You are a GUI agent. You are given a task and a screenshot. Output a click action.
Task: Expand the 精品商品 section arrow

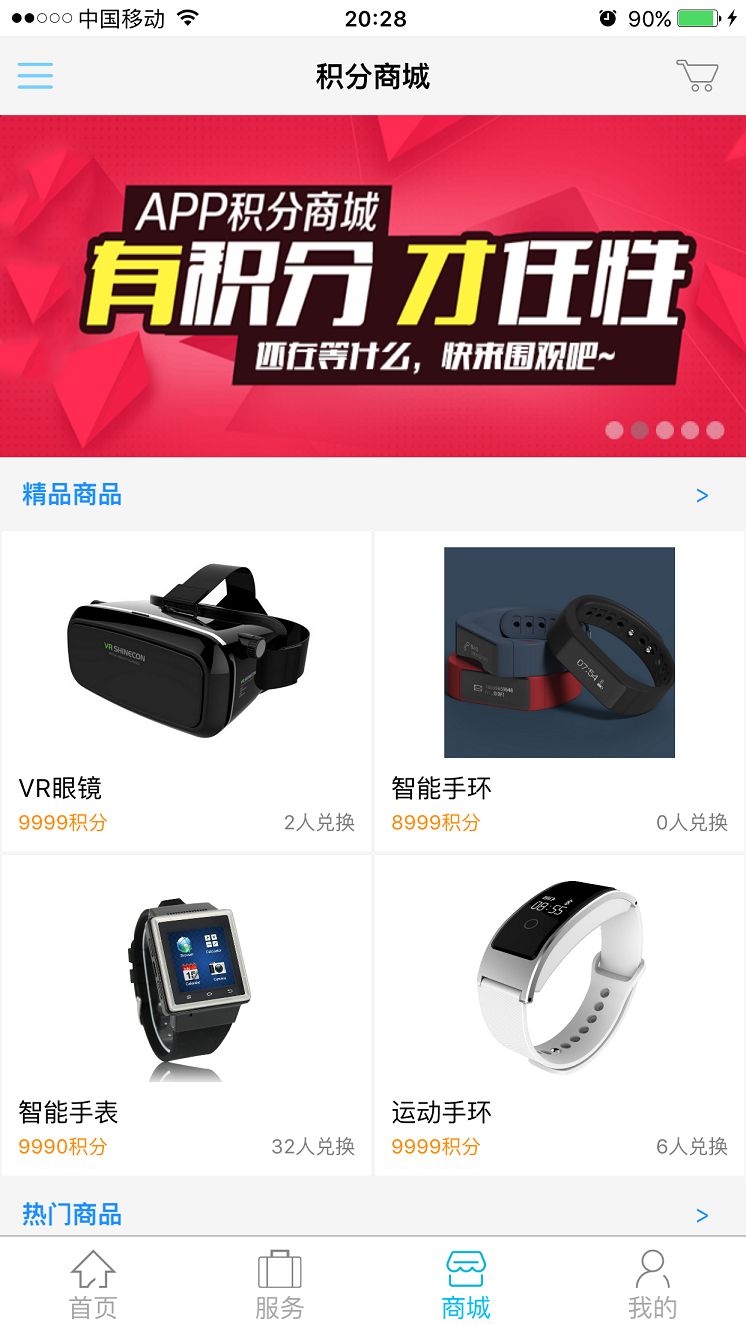(x=702, y=495)
